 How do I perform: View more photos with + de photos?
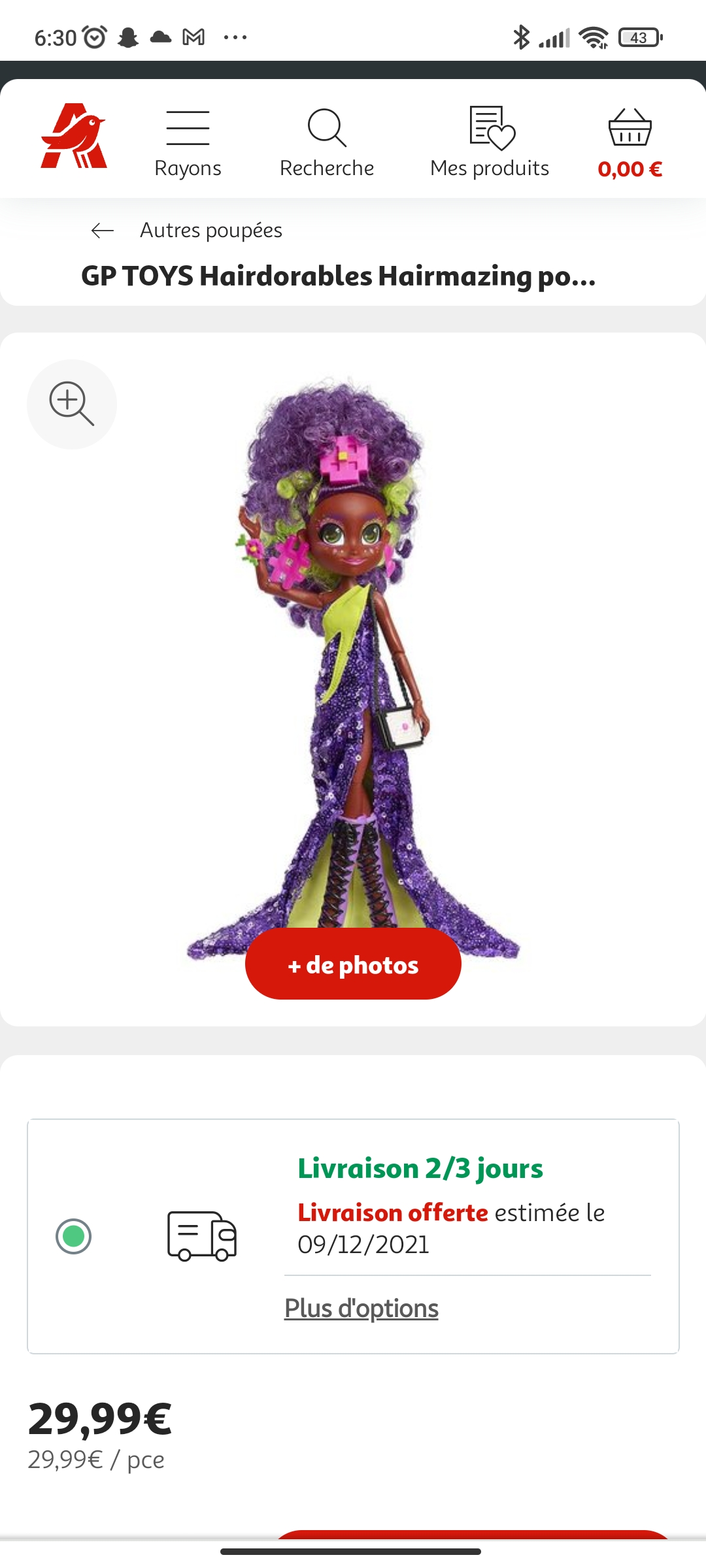pos(353,964)
